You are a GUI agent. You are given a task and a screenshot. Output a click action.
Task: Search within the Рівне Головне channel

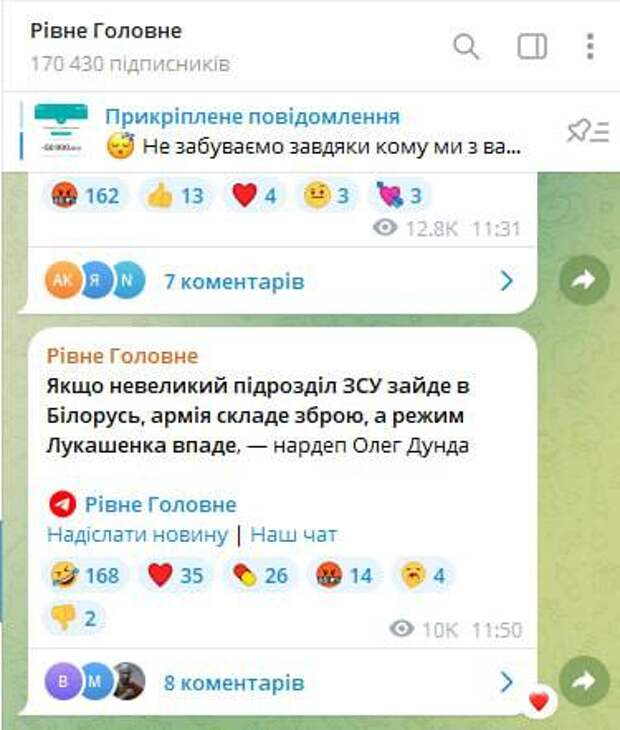[x=466, y=46]
